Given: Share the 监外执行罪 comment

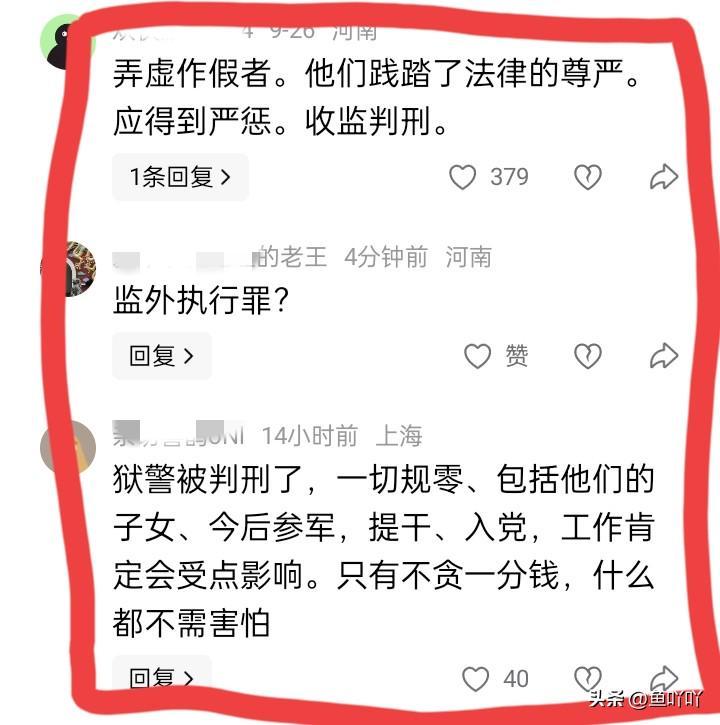Looking at the screenshot, I should coord(664,355).
